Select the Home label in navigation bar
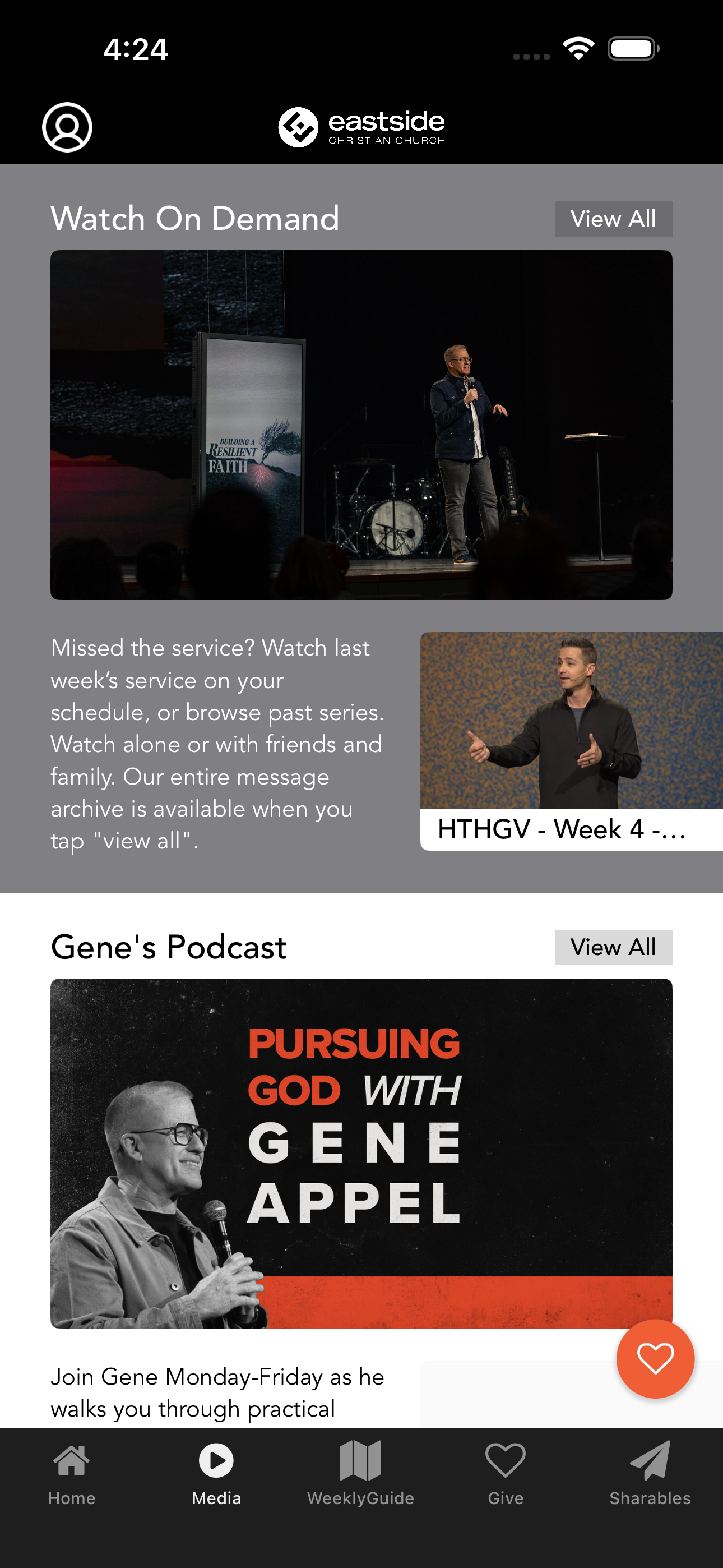This screenshot has height=1568, width=723. pos(72,1498)
